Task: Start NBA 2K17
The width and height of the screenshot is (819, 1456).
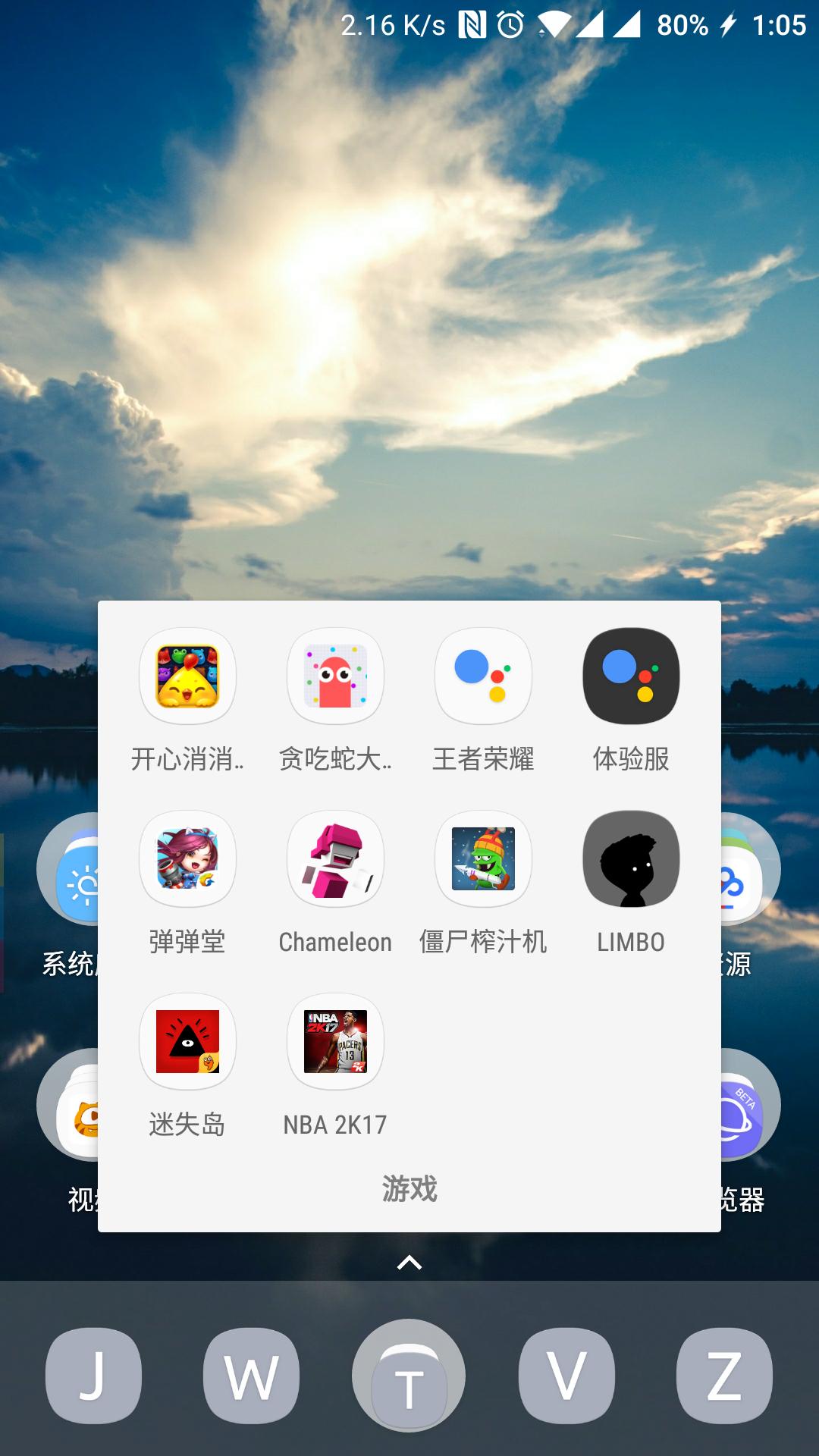Action: point(334,1041)
